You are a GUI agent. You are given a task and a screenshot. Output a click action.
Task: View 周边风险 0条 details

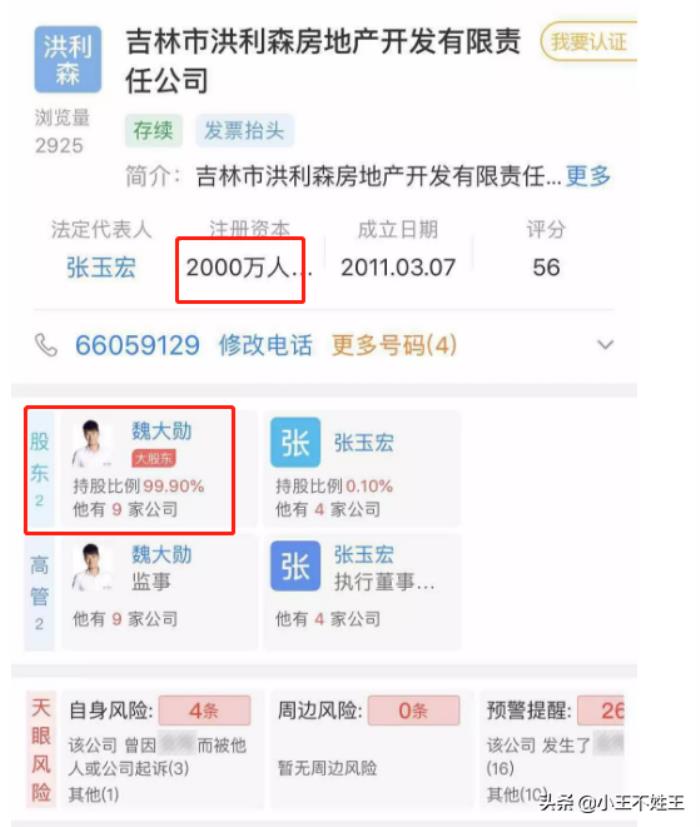coord(368,748)
